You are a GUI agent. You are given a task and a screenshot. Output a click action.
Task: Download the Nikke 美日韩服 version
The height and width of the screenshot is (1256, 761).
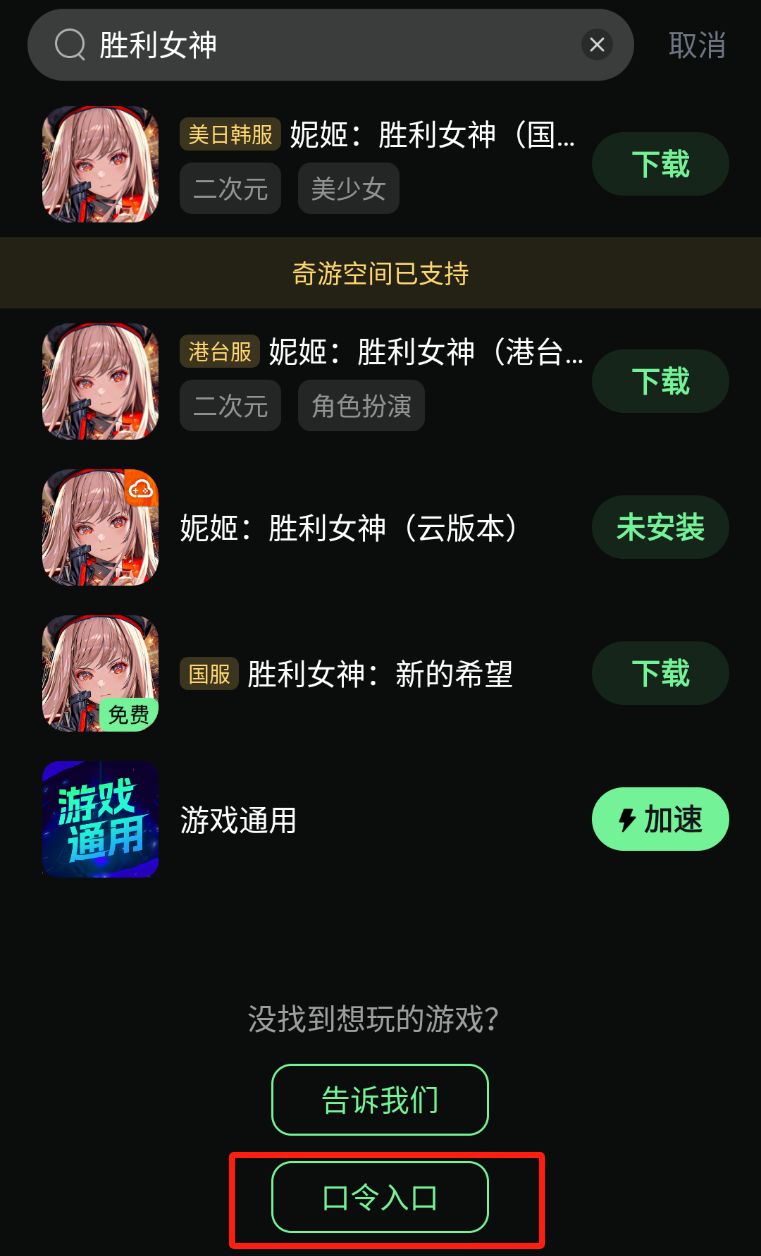click(x=660, y=163)
